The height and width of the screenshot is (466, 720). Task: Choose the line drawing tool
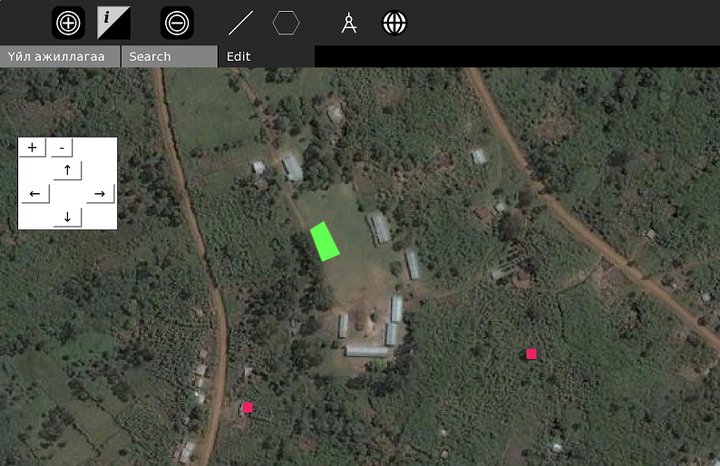coord(241,22)
